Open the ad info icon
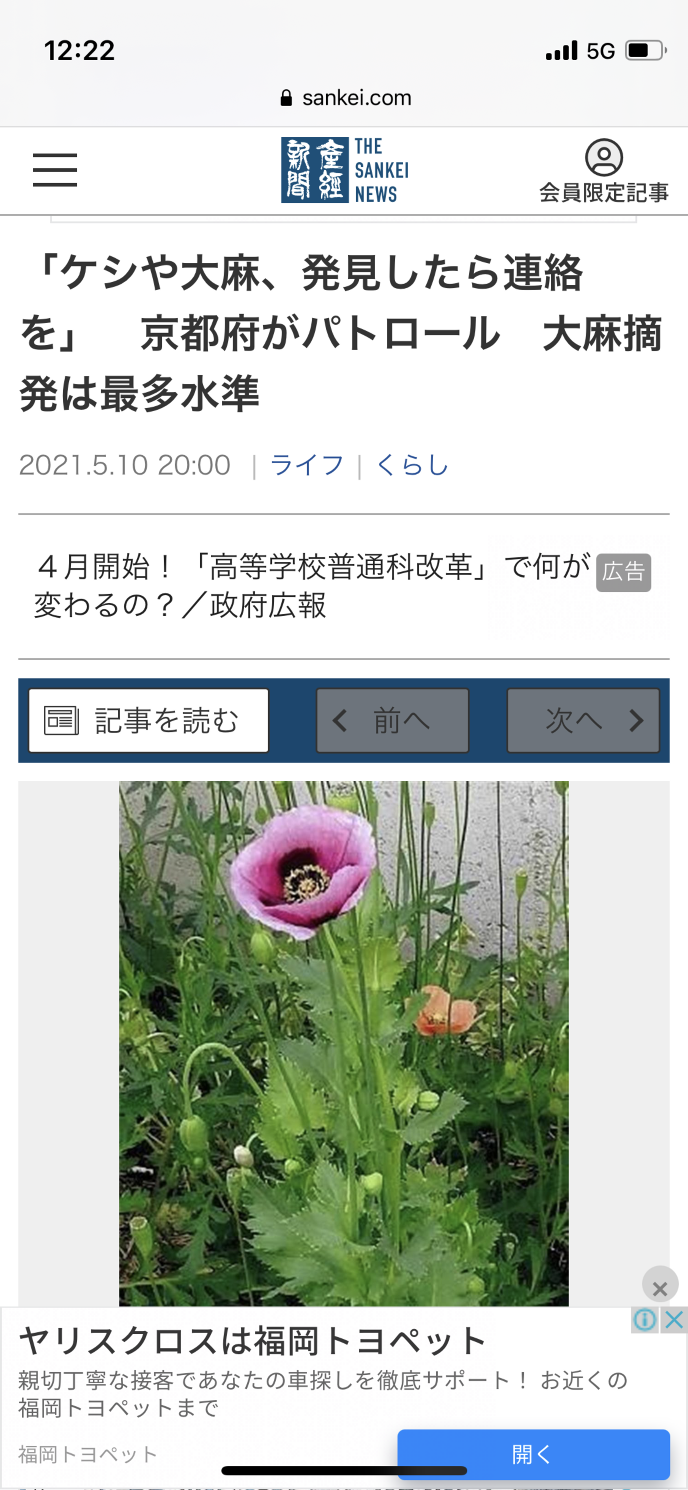The width and height of the screenshot is (688, 1490). click(645, 1320)
